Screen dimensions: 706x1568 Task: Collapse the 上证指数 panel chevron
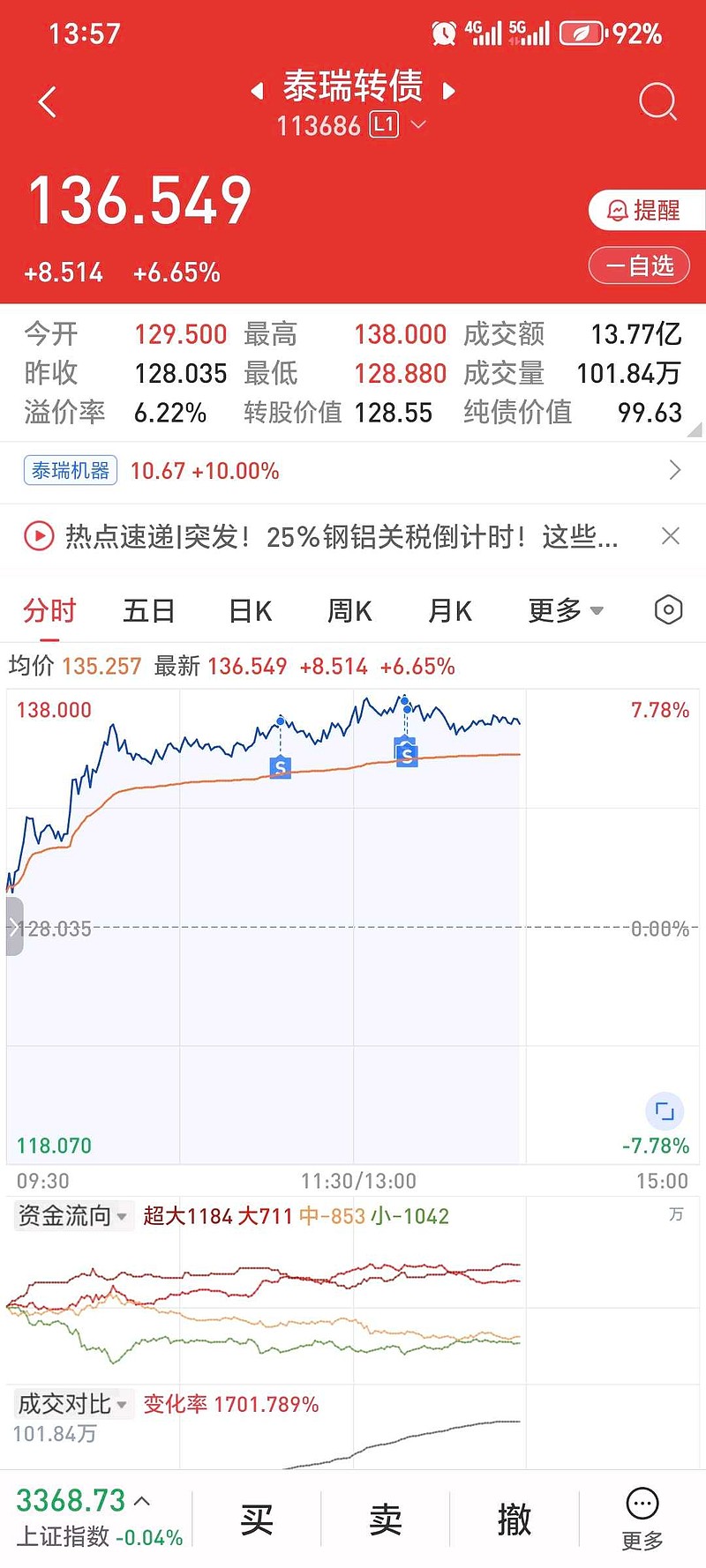[x=141, y=1499]
